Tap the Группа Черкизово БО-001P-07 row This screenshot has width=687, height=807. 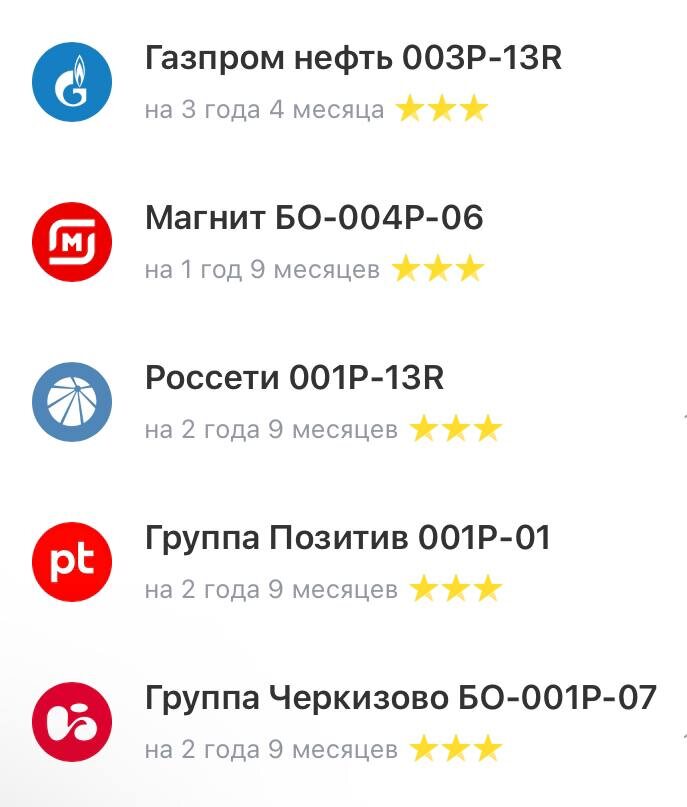pyautogui.click(x=400, y=699)
